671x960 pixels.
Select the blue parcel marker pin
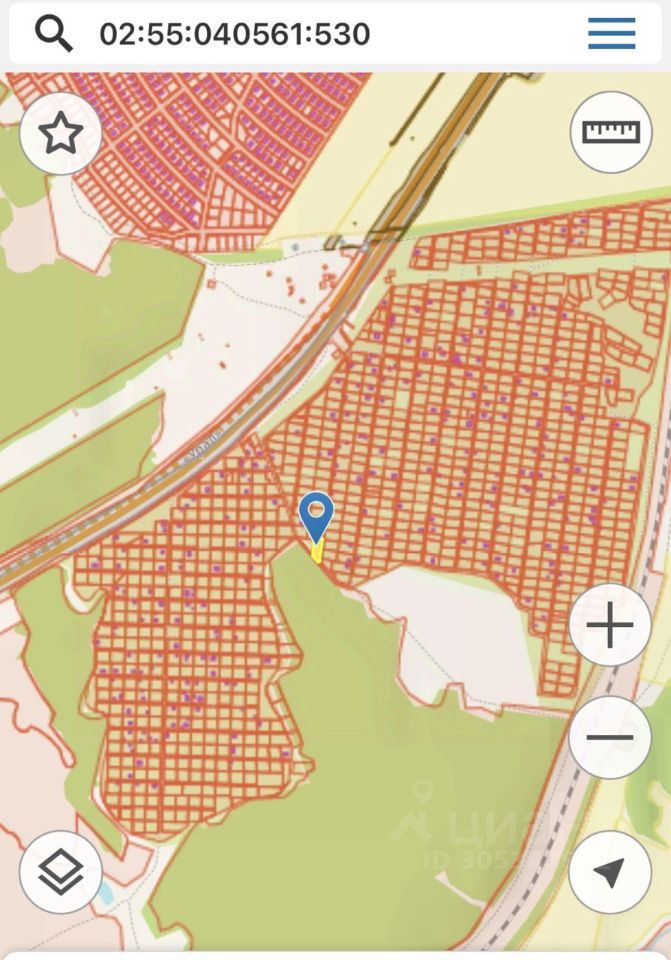[x=317, y=516]
